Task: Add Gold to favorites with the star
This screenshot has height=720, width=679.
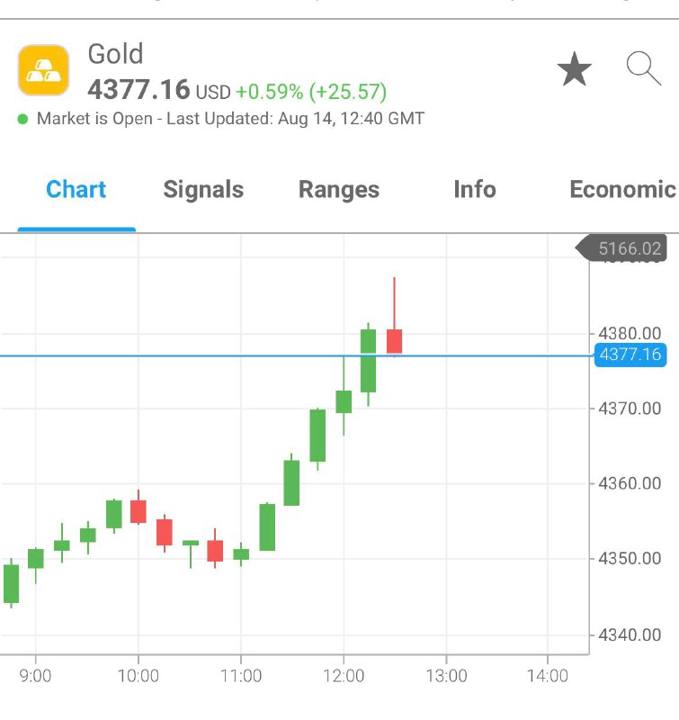Action: point(574,69)
